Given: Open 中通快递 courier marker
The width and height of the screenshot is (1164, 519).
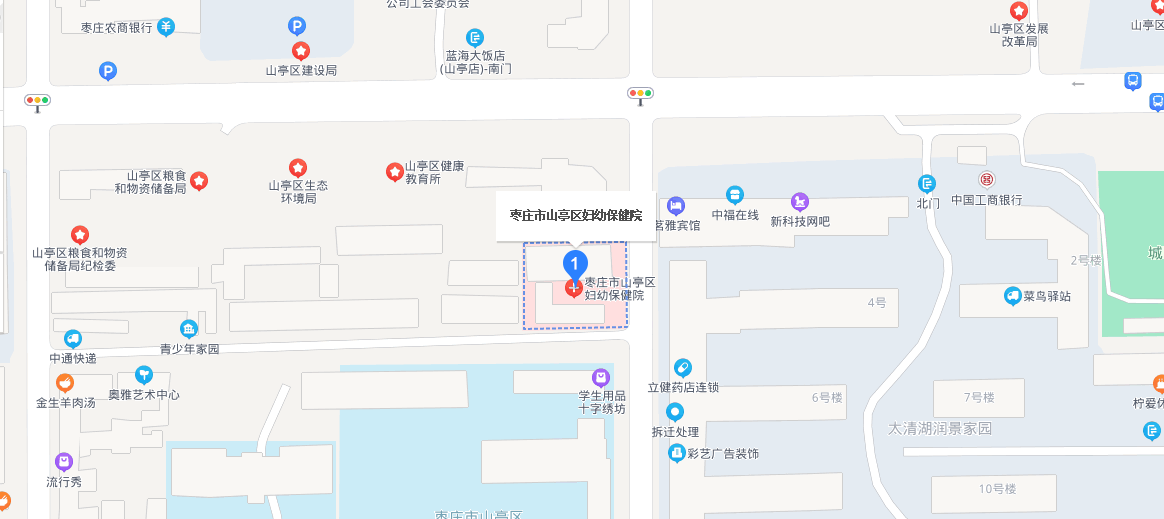Looking at the screenshot, I should coord(73,339).
